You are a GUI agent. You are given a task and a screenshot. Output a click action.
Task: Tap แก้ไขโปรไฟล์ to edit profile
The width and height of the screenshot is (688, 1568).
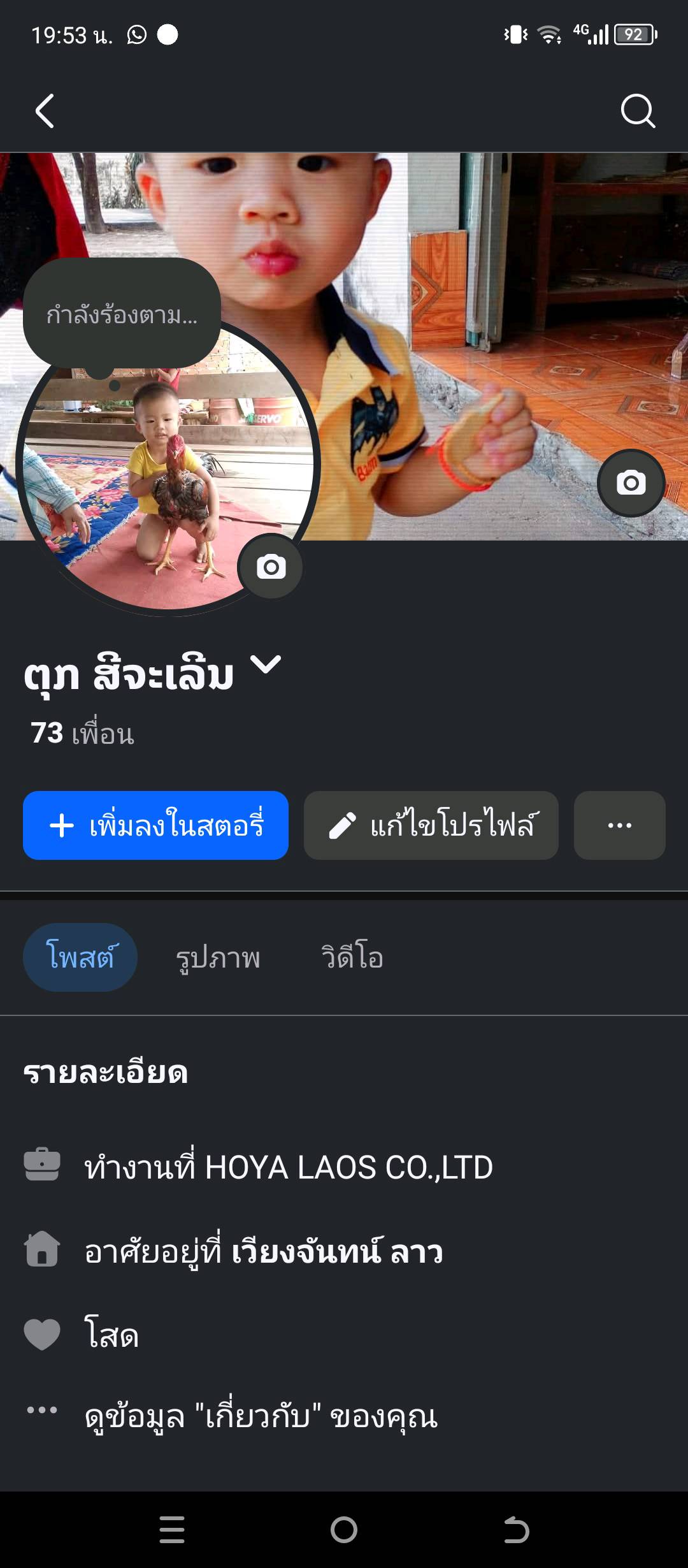click(x=431, y=825)
